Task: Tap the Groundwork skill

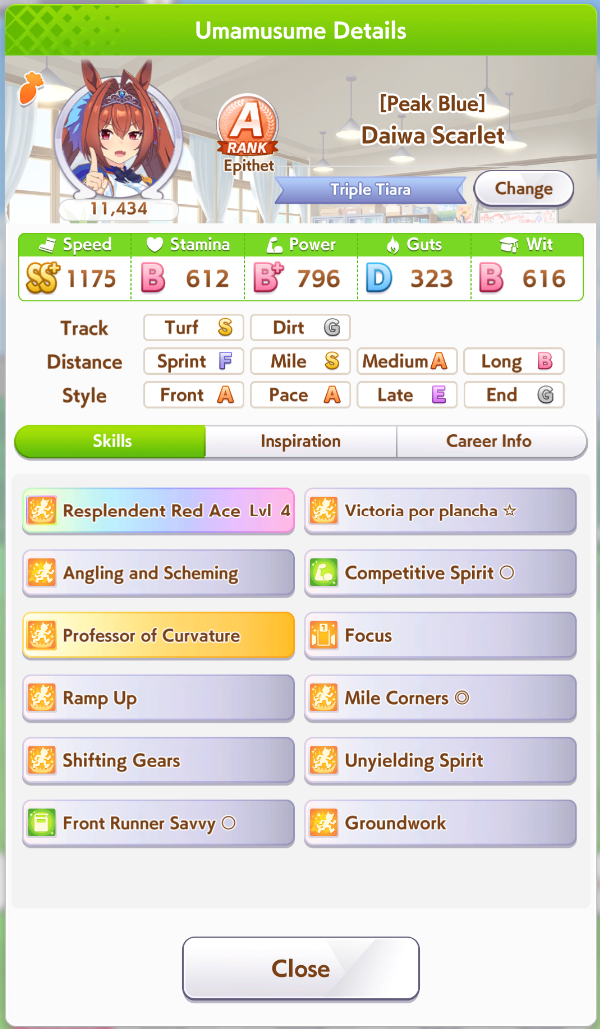Action: [x=440, y=822]
